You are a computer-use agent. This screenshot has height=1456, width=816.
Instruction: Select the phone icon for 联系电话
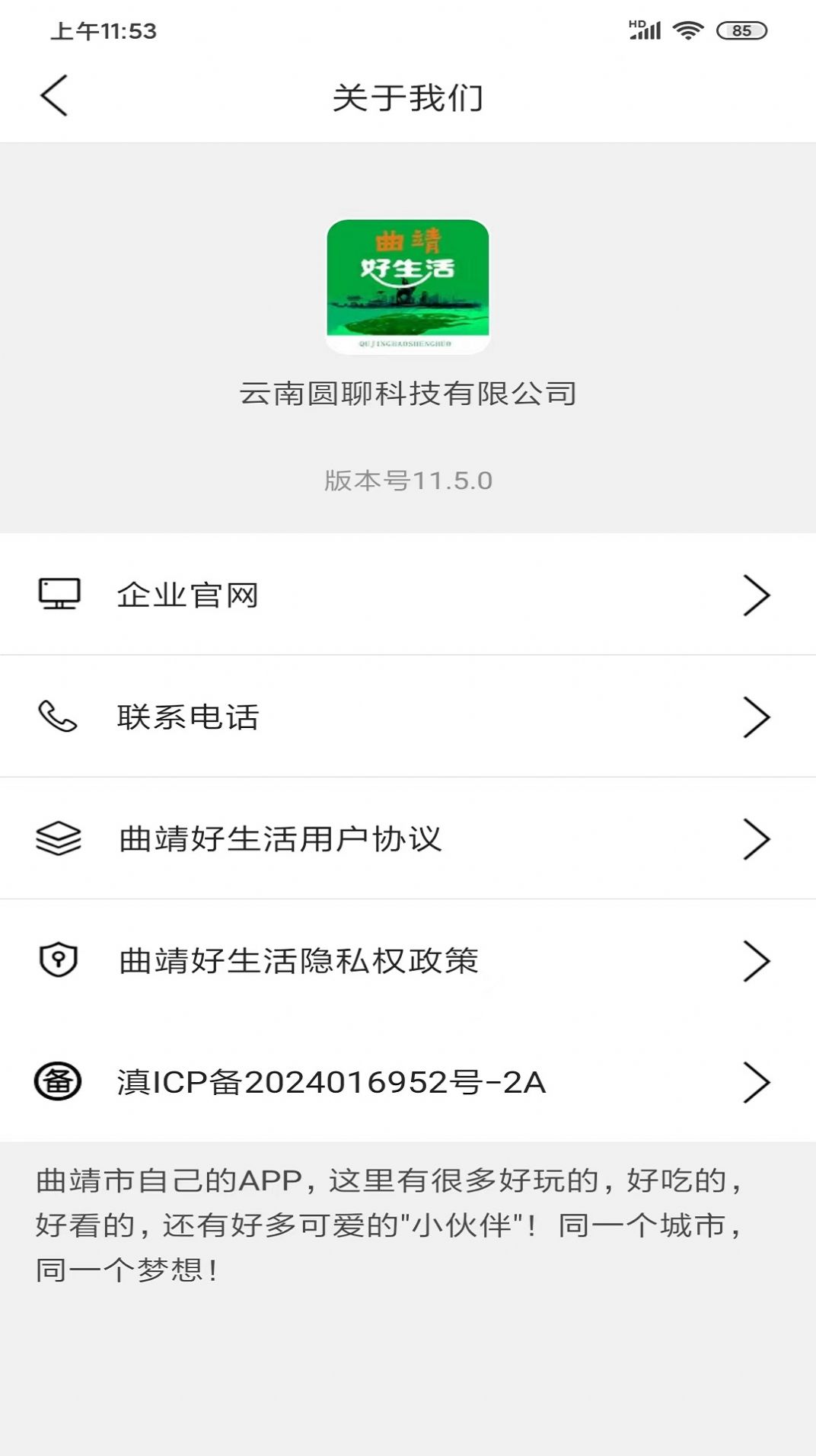tap(58, 717)
